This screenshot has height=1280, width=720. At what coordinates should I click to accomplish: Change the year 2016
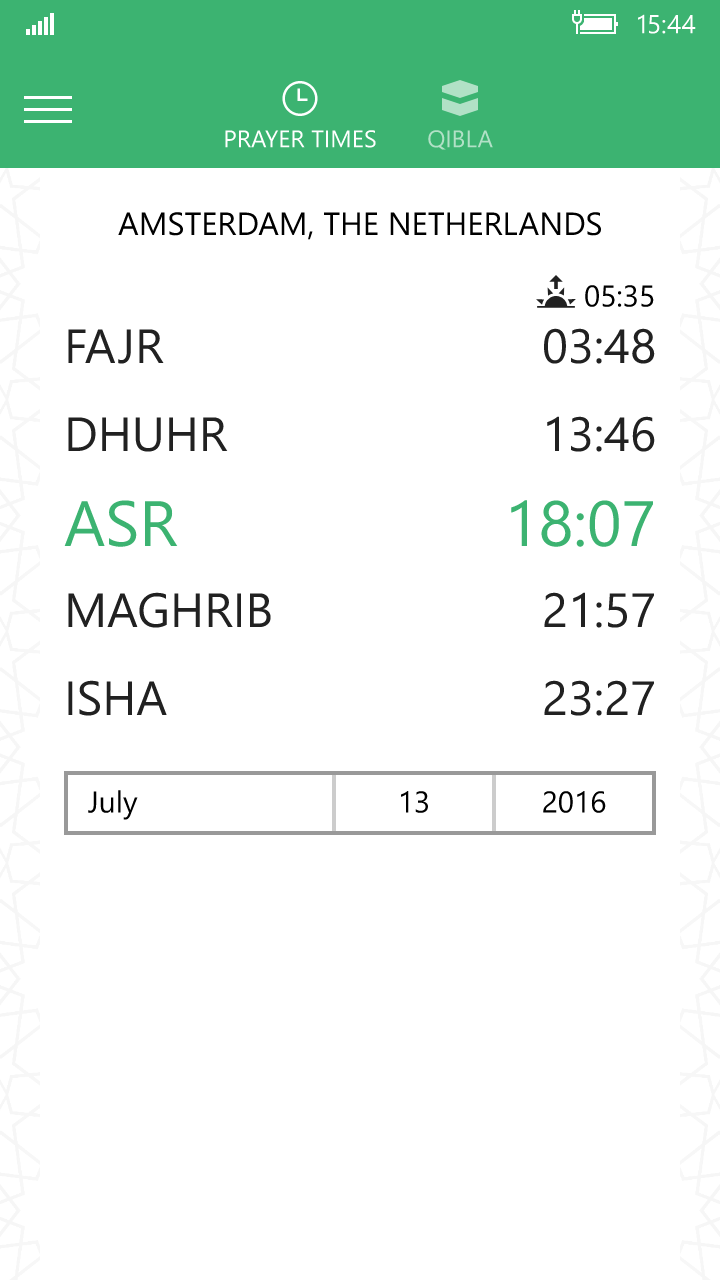click(x=574, y=802)
